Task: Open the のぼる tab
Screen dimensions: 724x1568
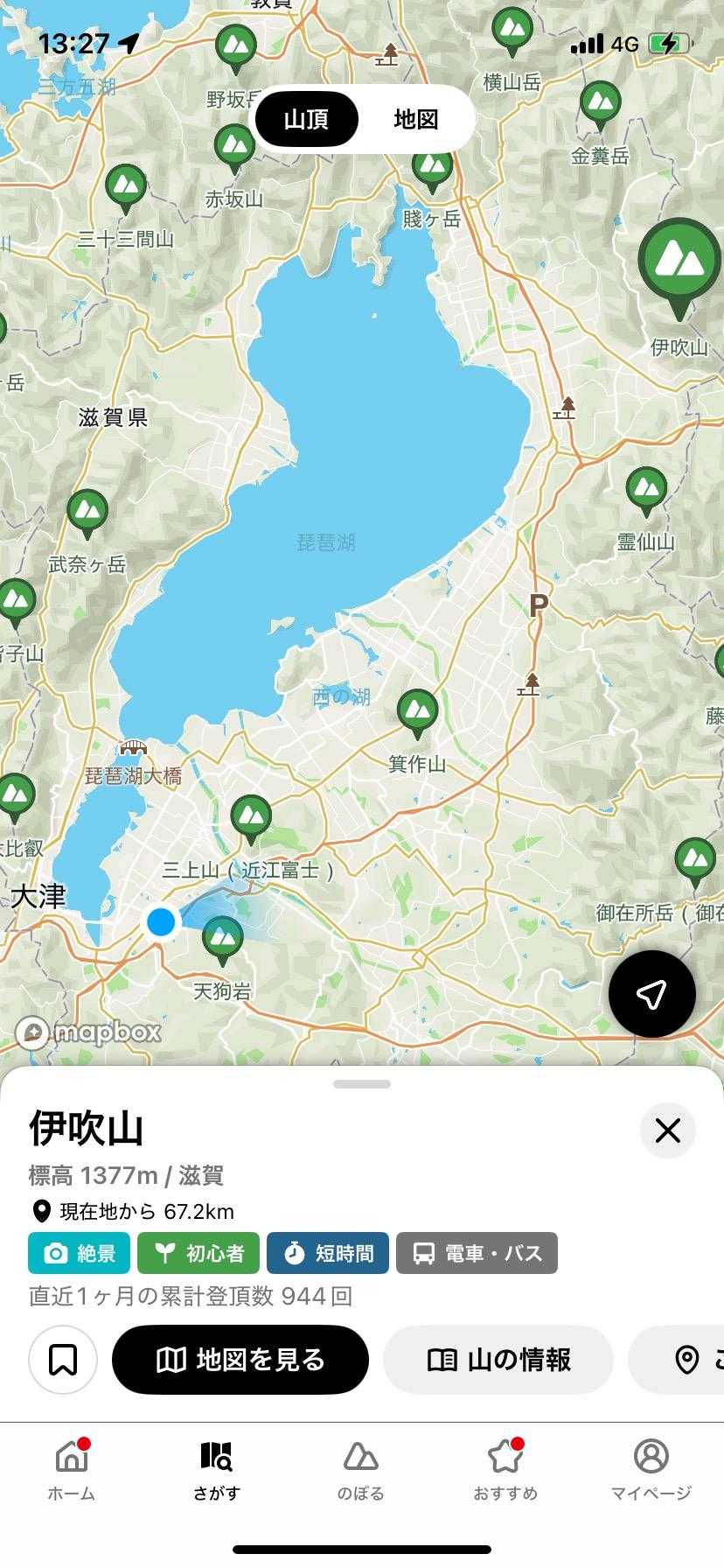Action: point(360,1470)
